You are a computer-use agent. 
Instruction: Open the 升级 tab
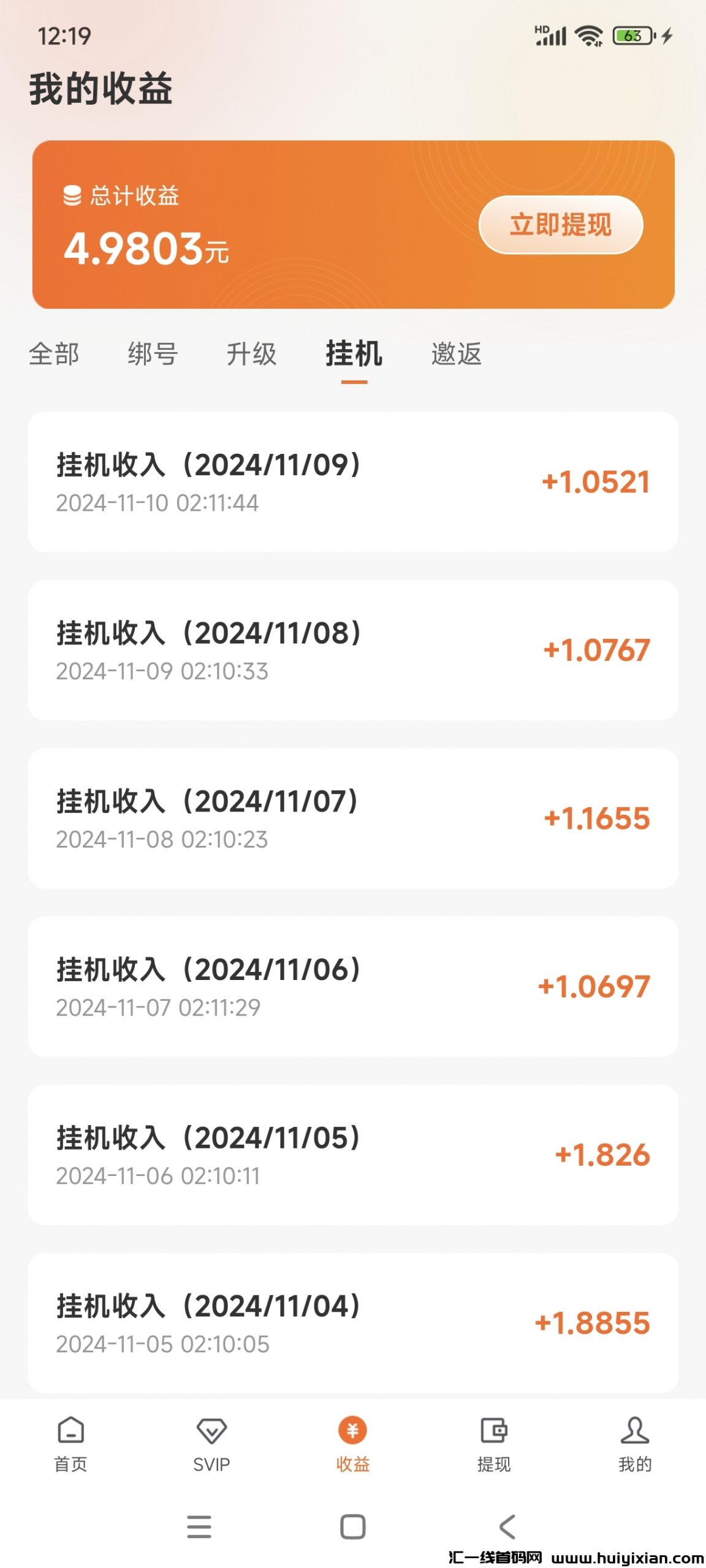pos(253,354)
